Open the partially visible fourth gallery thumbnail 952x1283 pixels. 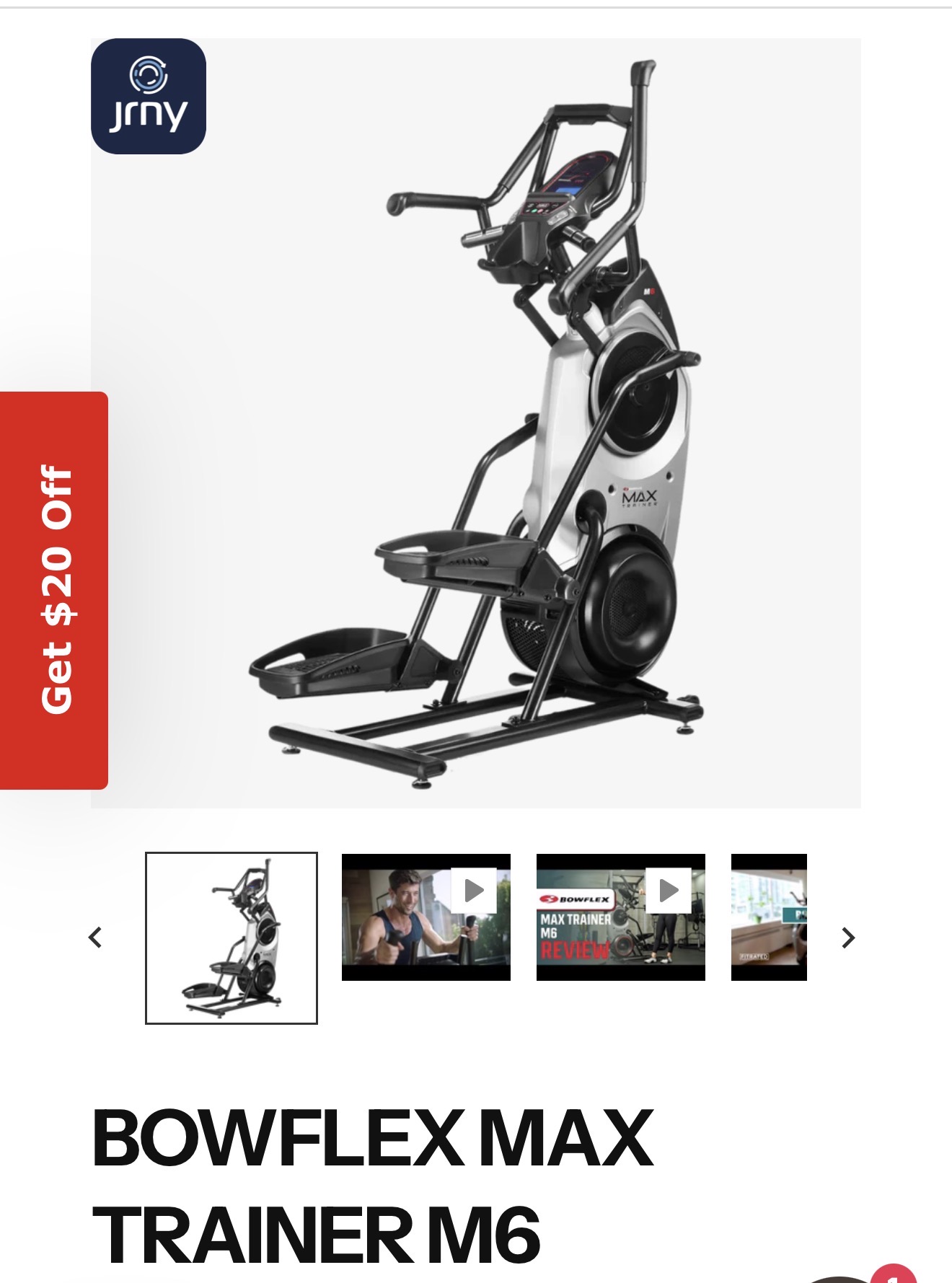point(769,917)
